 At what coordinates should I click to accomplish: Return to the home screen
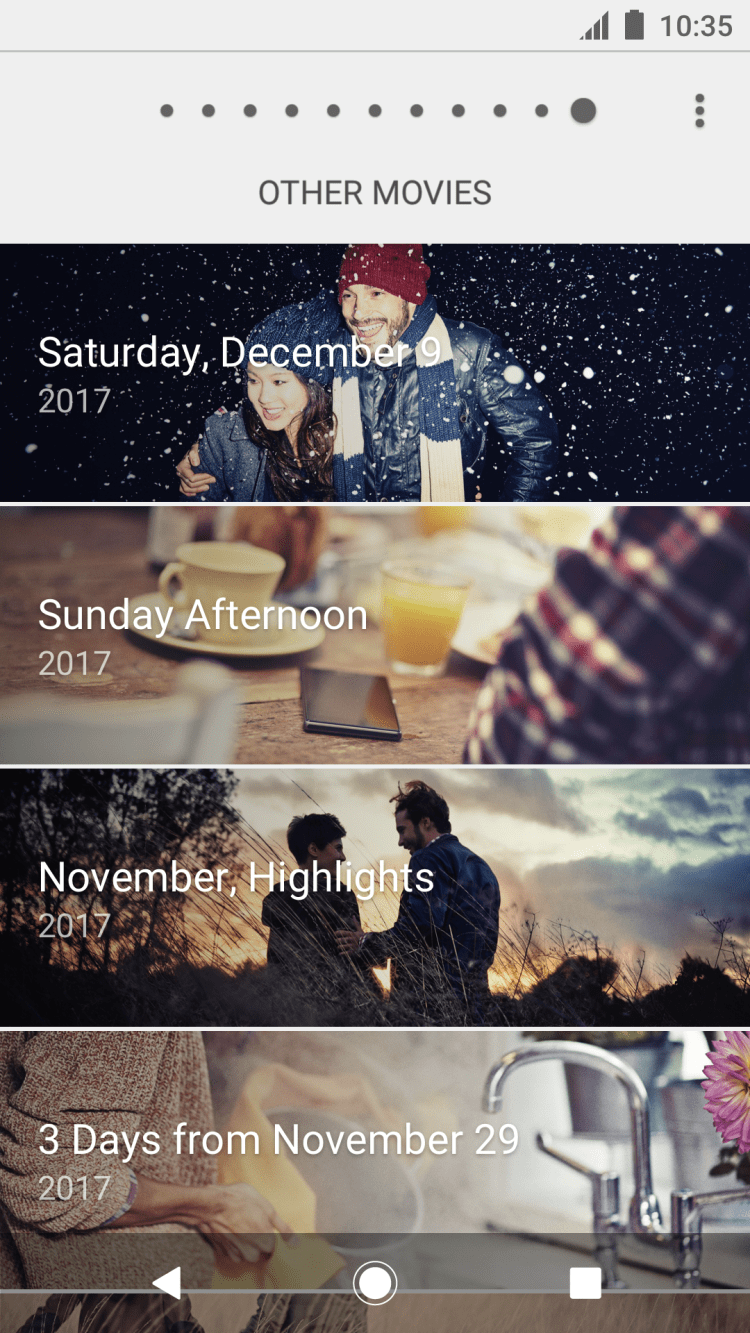[375, 1283]
